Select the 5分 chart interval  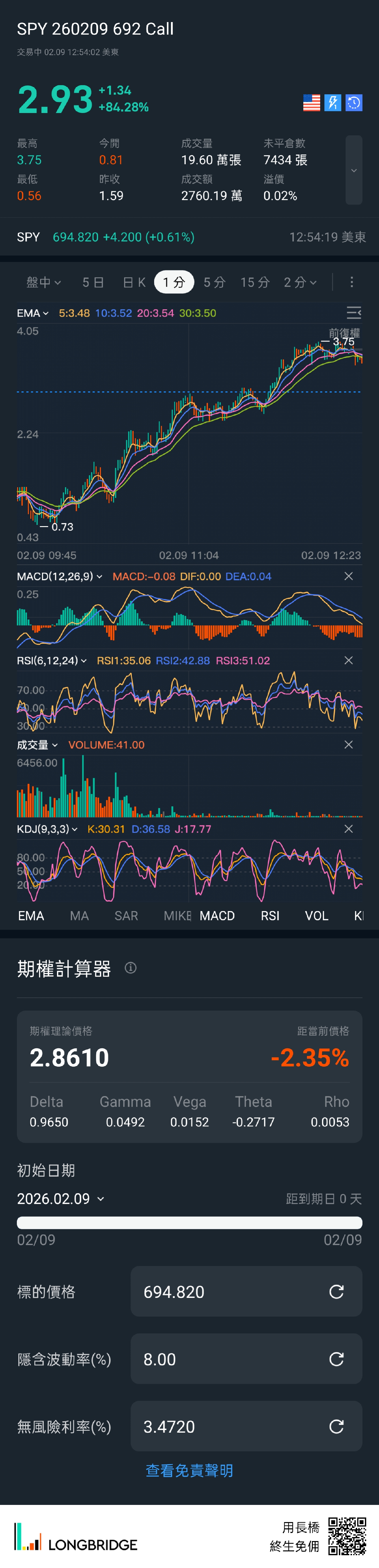coord(214,282)
